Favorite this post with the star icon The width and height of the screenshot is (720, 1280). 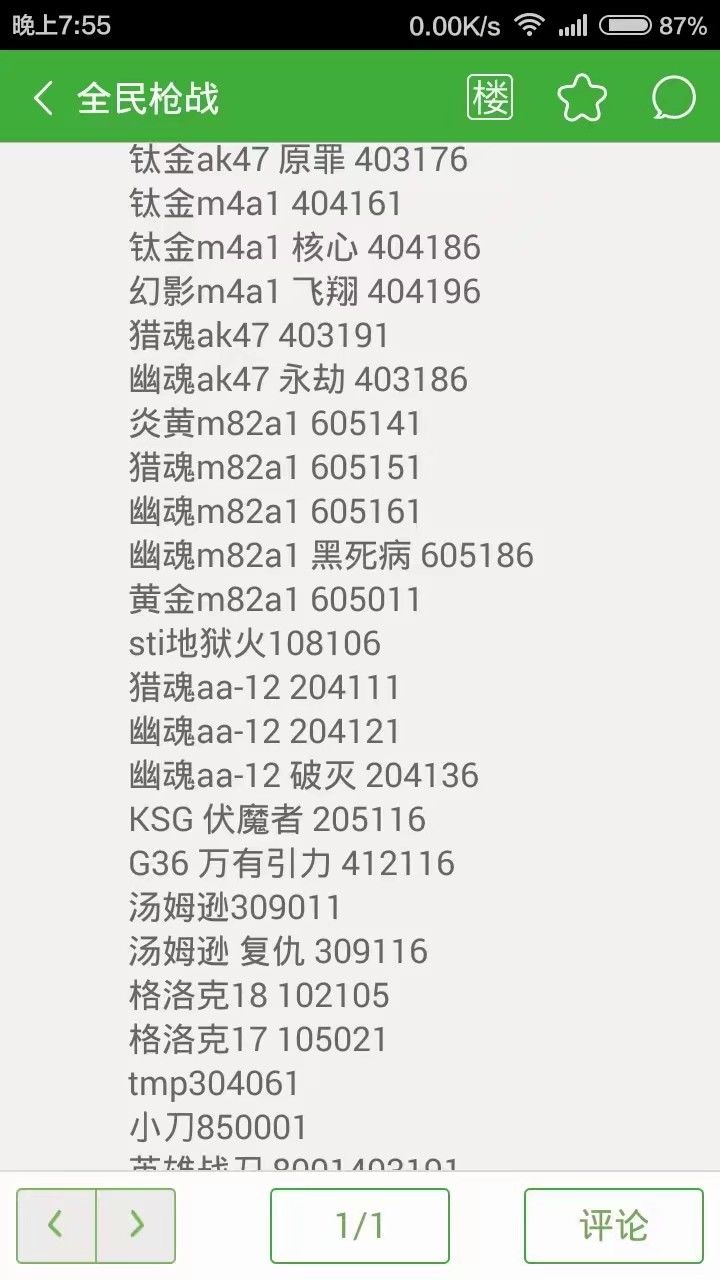[582, 98]
